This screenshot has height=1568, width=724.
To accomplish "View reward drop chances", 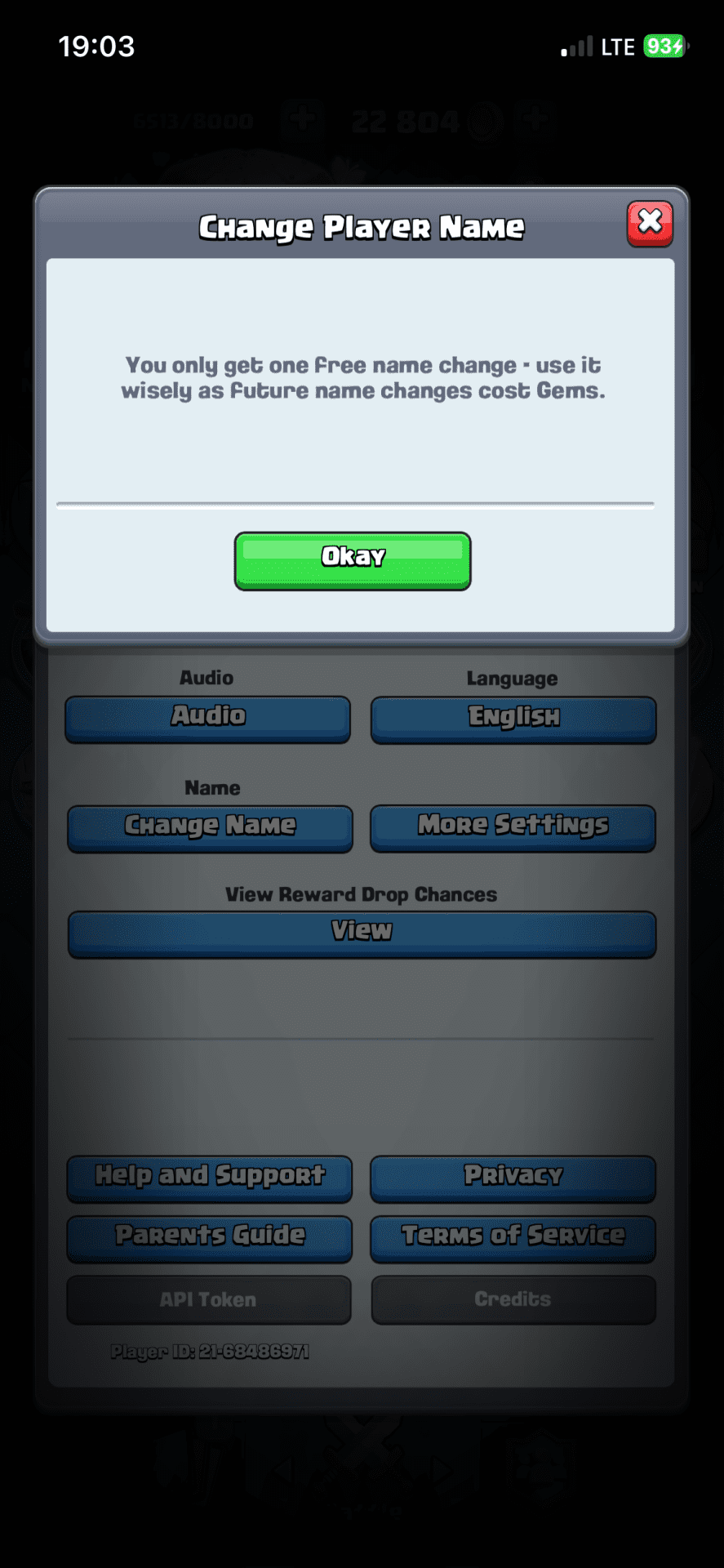I will tap(362, 933).
